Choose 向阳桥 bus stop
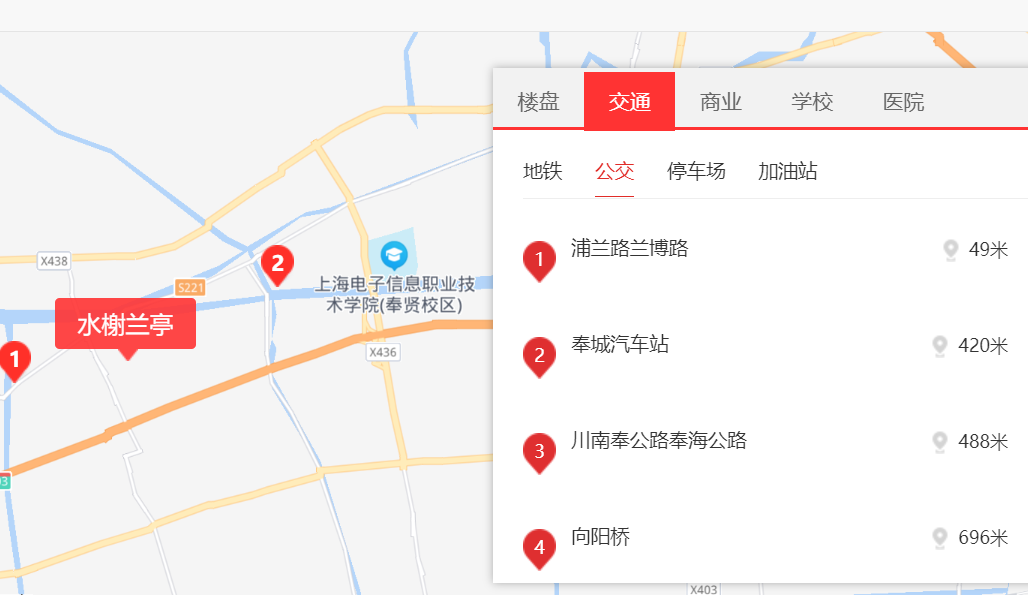This screenshot has height=595, width=1028. [600, 537]
